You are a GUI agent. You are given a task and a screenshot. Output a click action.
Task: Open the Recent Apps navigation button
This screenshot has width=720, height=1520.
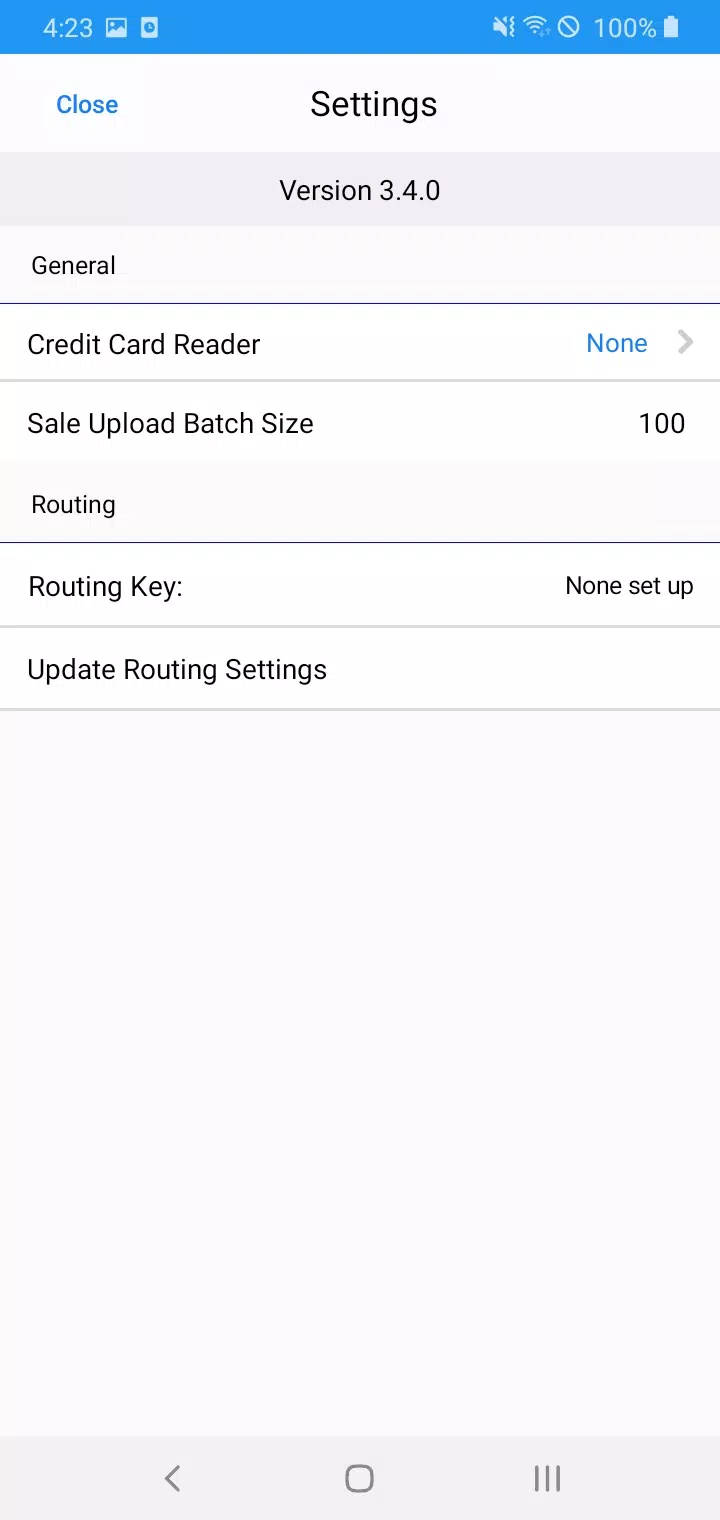pyautogui.click(x=546, y=1478)
